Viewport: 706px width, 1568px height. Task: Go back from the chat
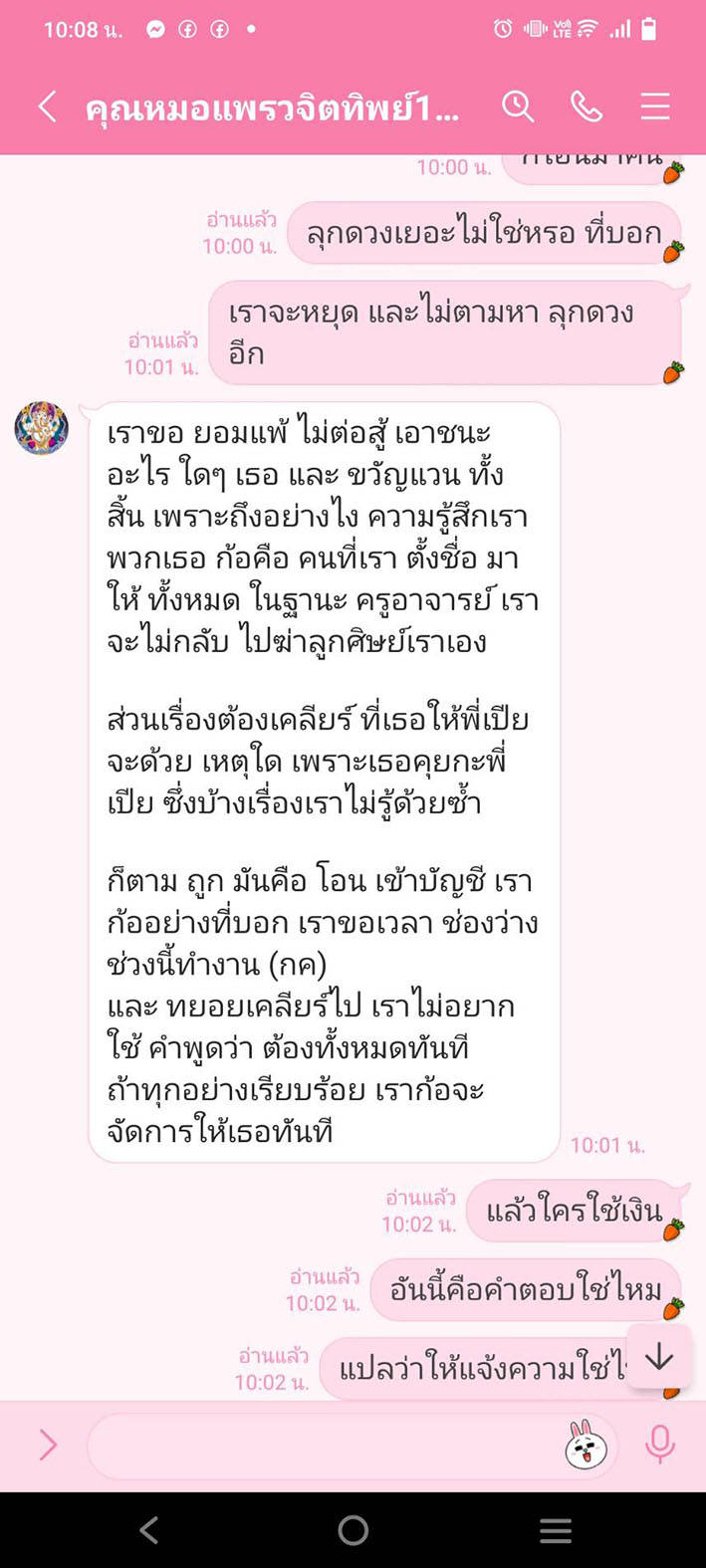pos(47,107)
